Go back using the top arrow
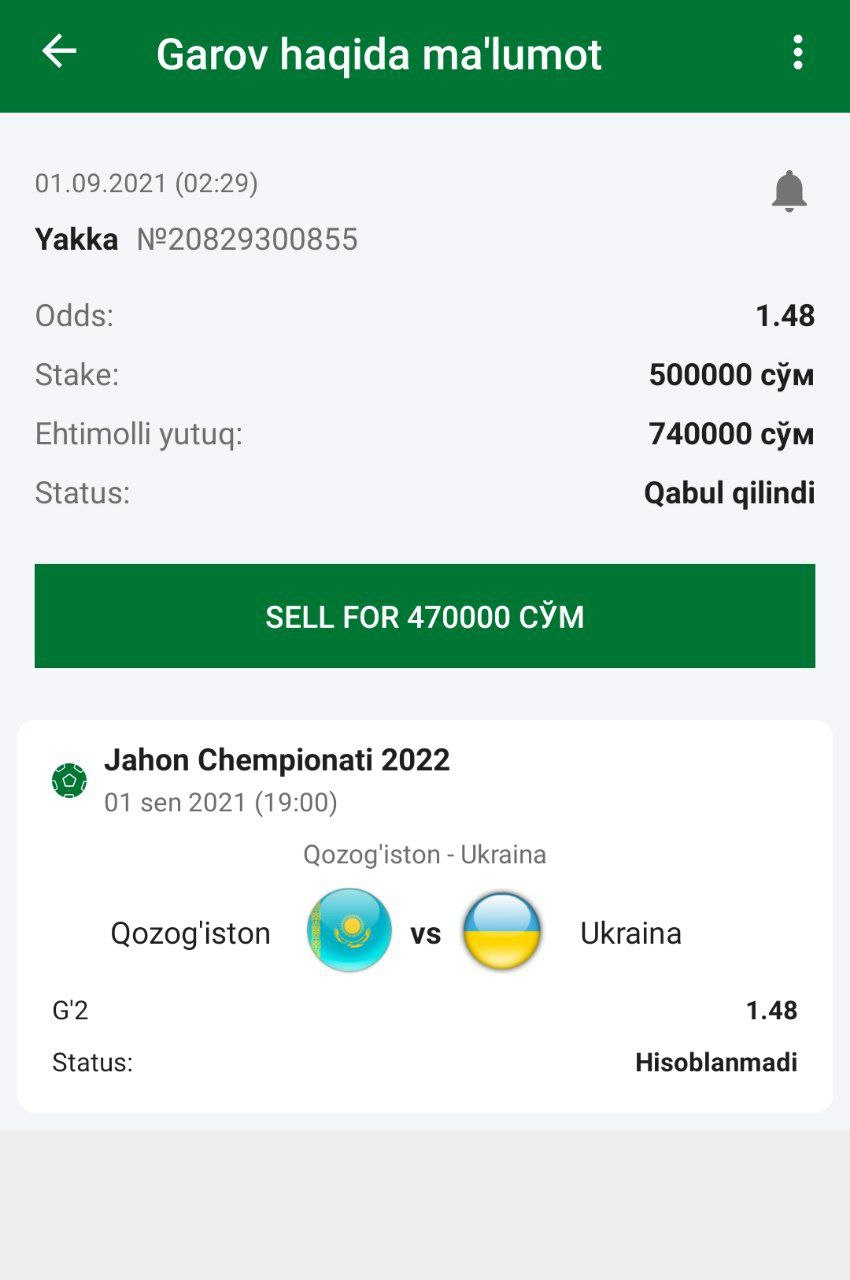This screenshot has height=1280, width=850. (59, 52)
